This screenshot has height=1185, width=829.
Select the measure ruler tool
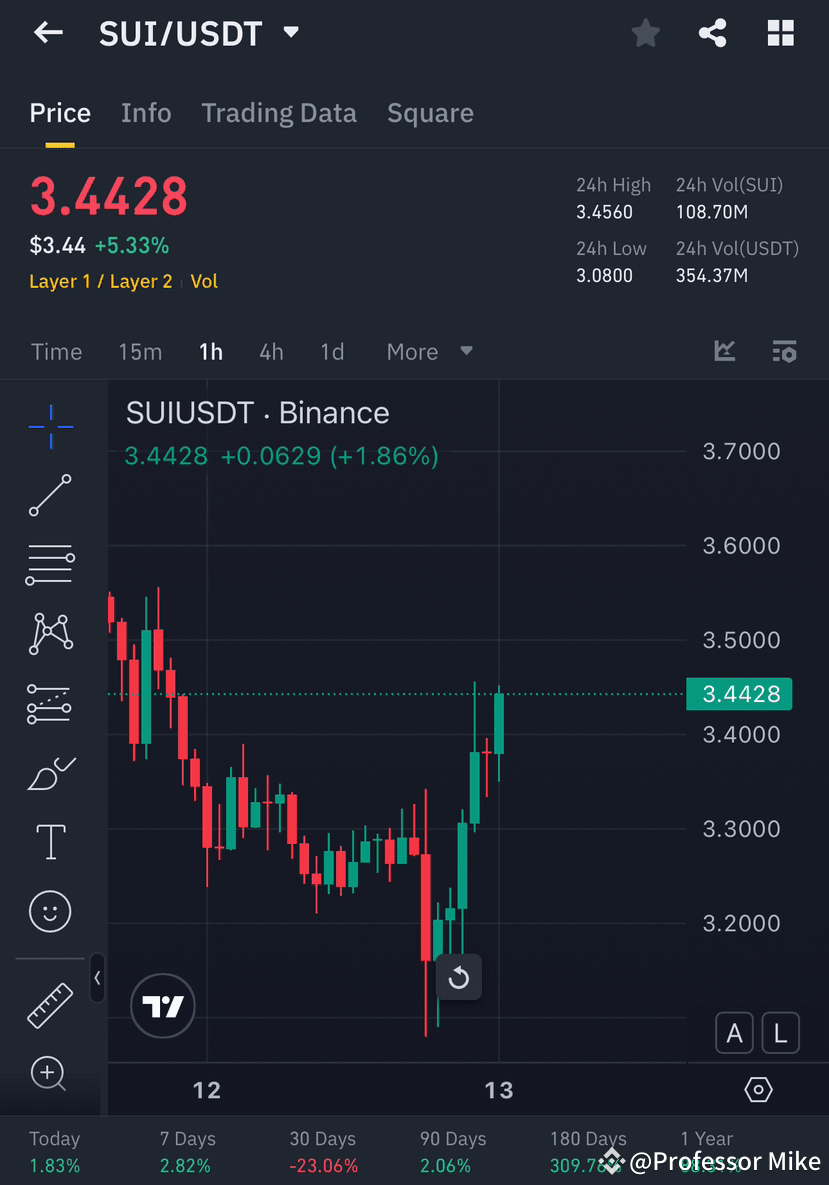(50, 1005)
